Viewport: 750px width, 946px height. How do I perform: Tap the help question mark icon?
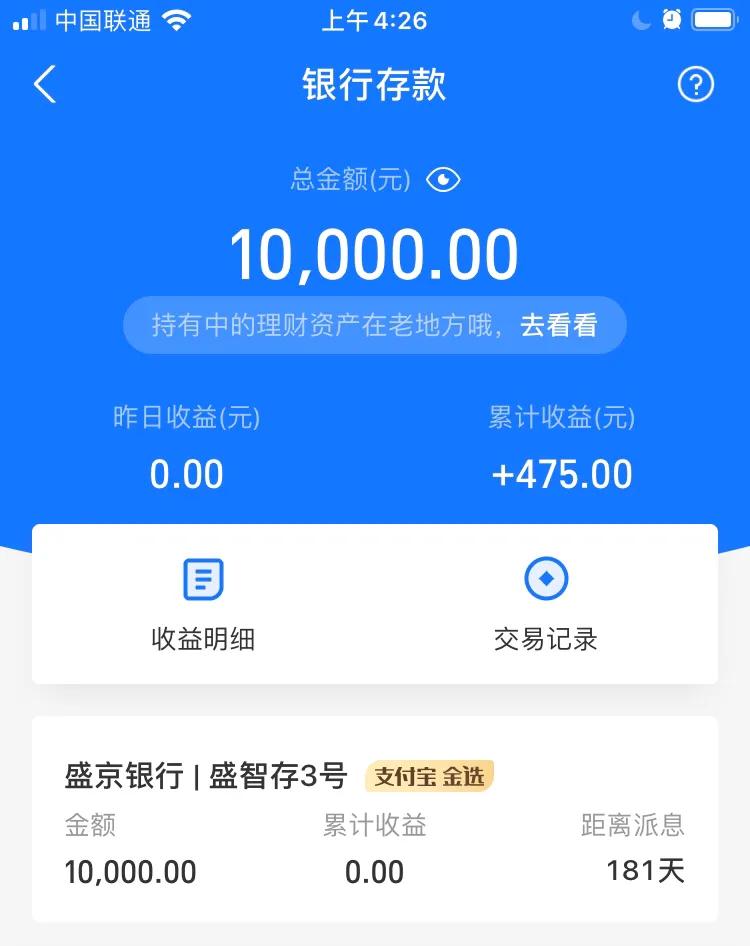point(696,85)
